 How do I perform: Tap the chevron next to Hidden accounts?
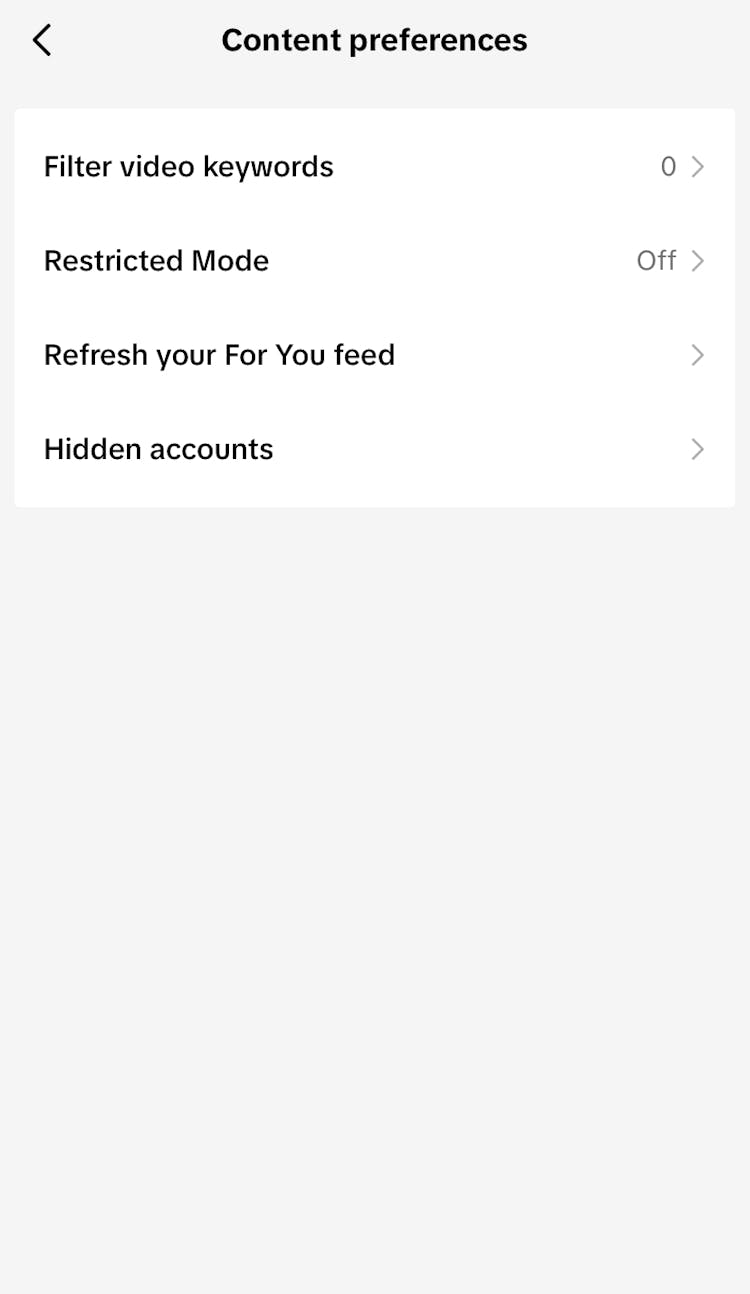(x=697, y=449)
